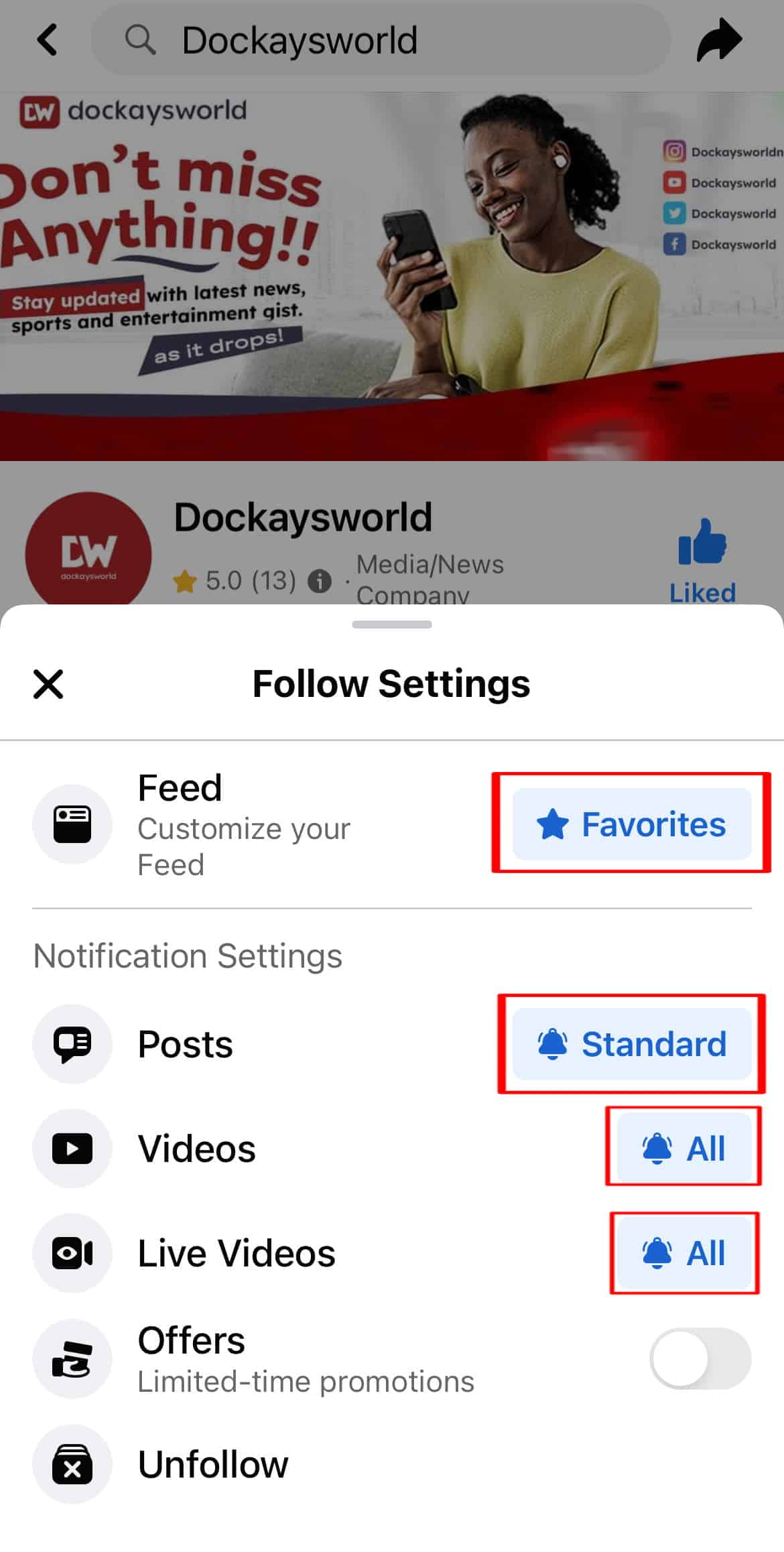The height and width of the screenshot is (1552, 784).
Task: Unfollow the Dockaysworld page
Action: click(213, 1464)
